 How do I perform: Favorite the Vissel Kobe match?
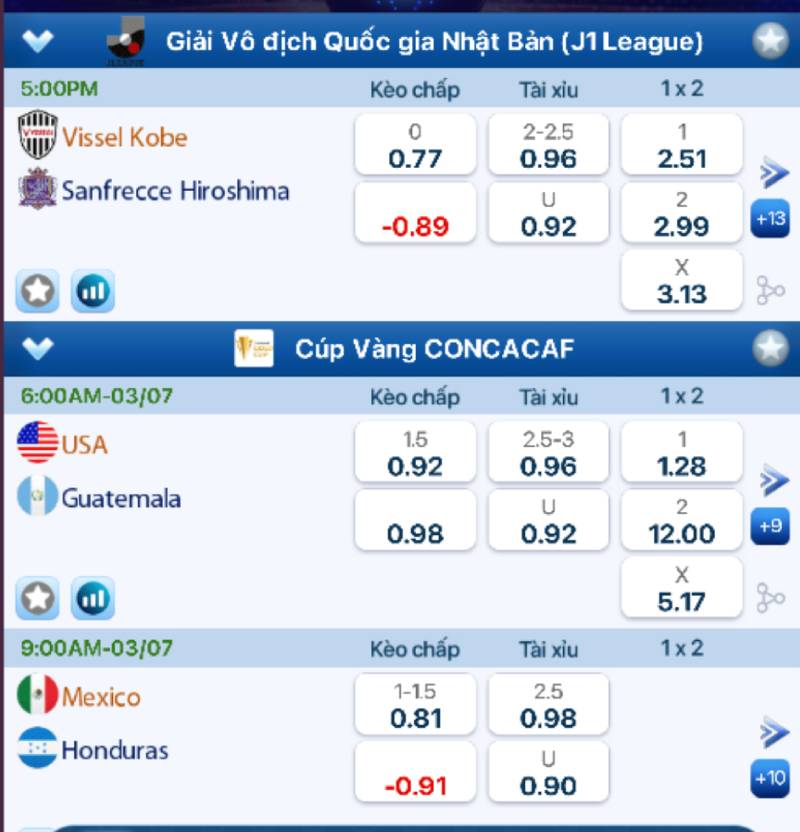click(x=37, y=291)
